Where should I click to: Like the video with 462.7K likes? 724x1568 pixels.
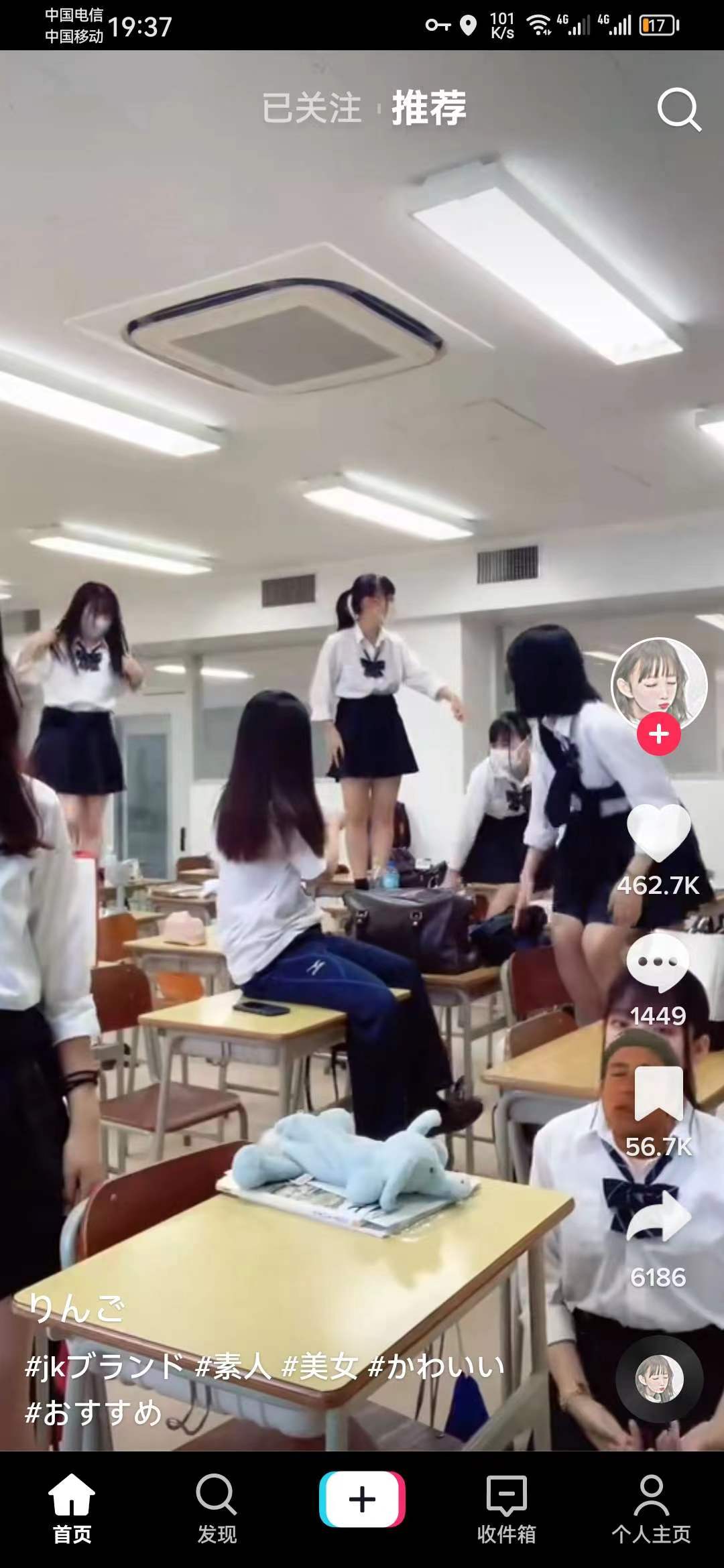[x=659, y=833]
